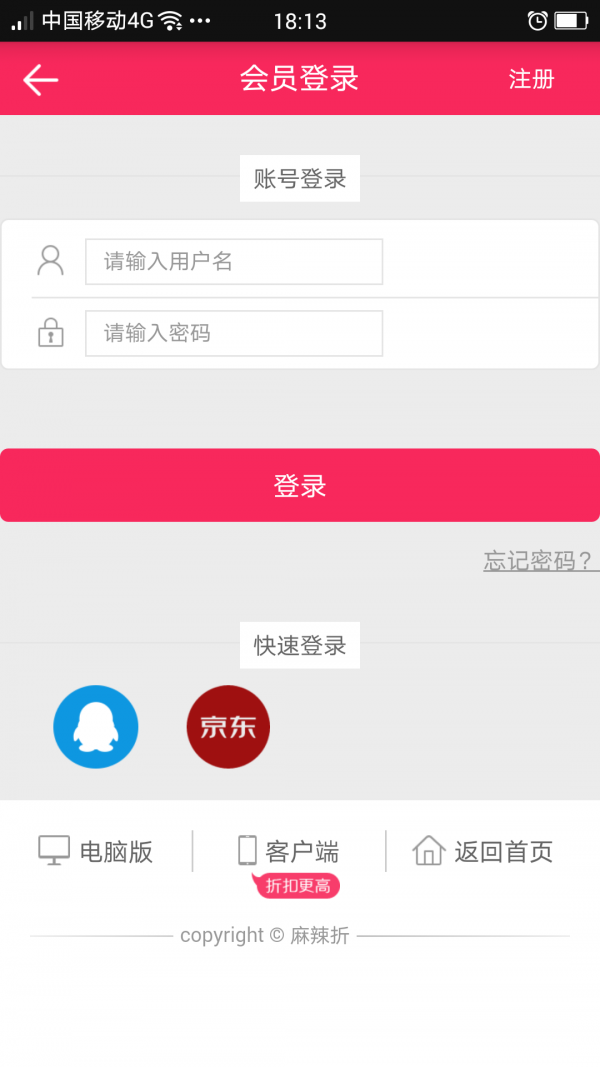The width and height of the screenshot is (600, 1067).
Task: Focus the 请输入密码 password field
Action: click(x=234, y=333)
